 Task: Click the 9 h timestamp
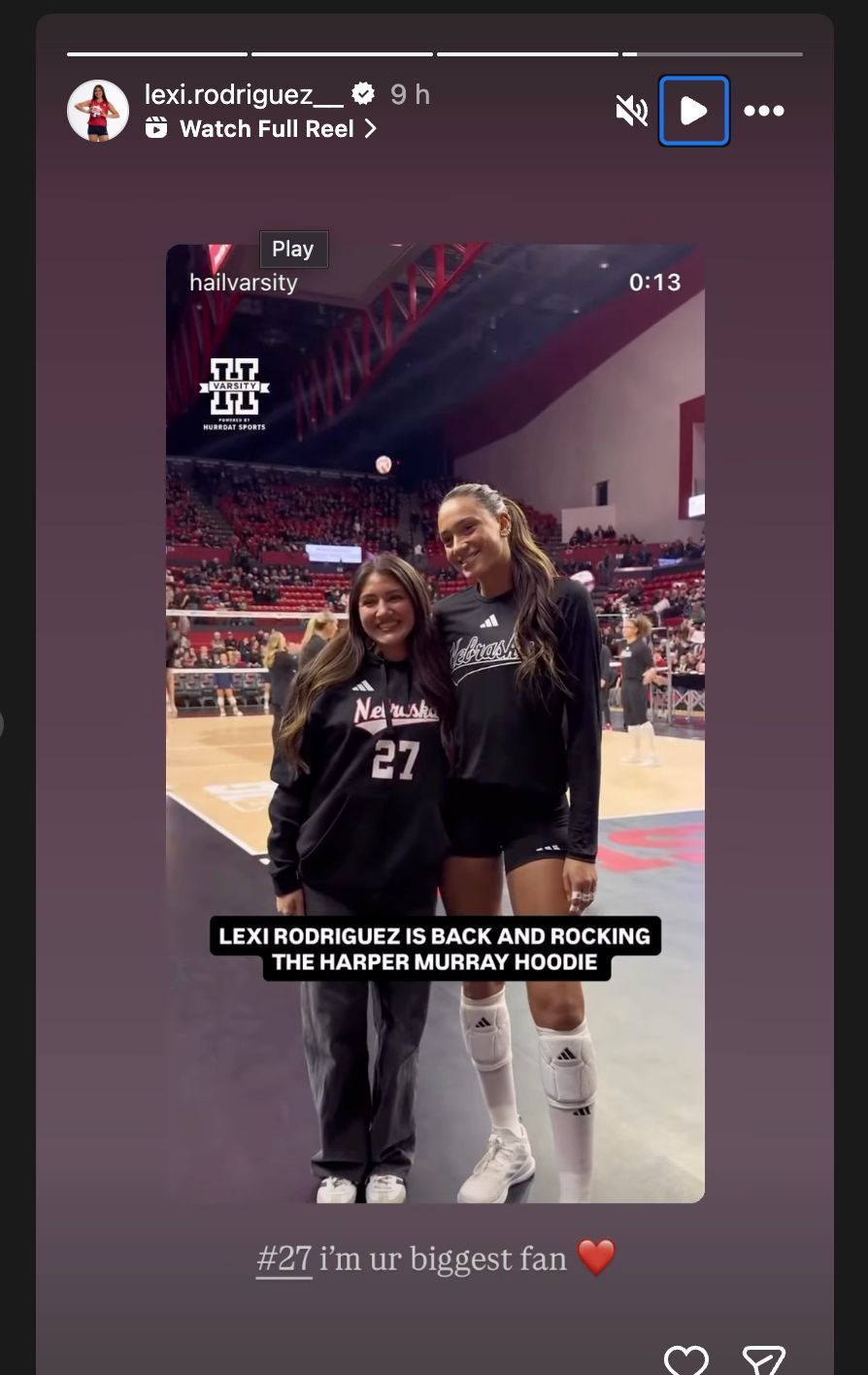point(409,94)
